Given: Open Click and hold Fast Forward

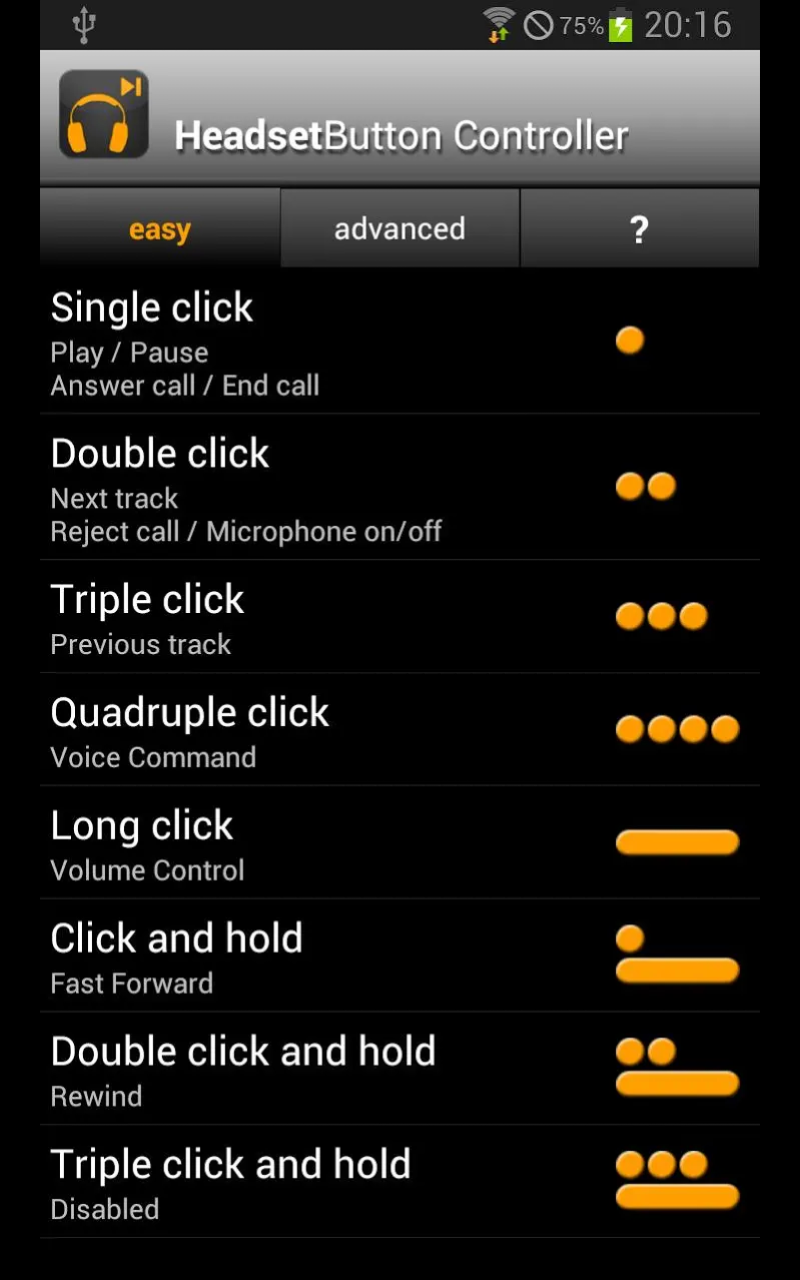Looking at the screenshot, I should point(400,955).
